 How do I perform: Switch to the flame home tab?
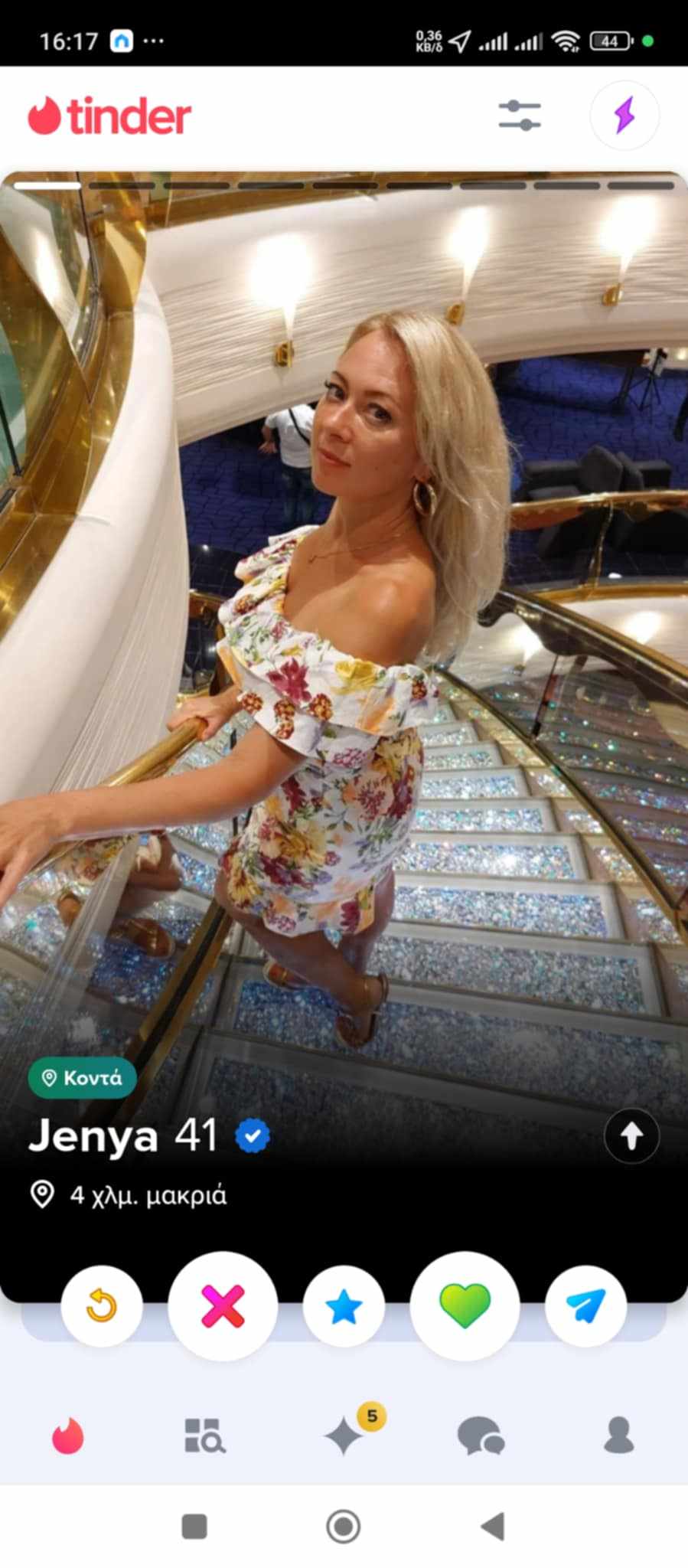click(68, 1436)
